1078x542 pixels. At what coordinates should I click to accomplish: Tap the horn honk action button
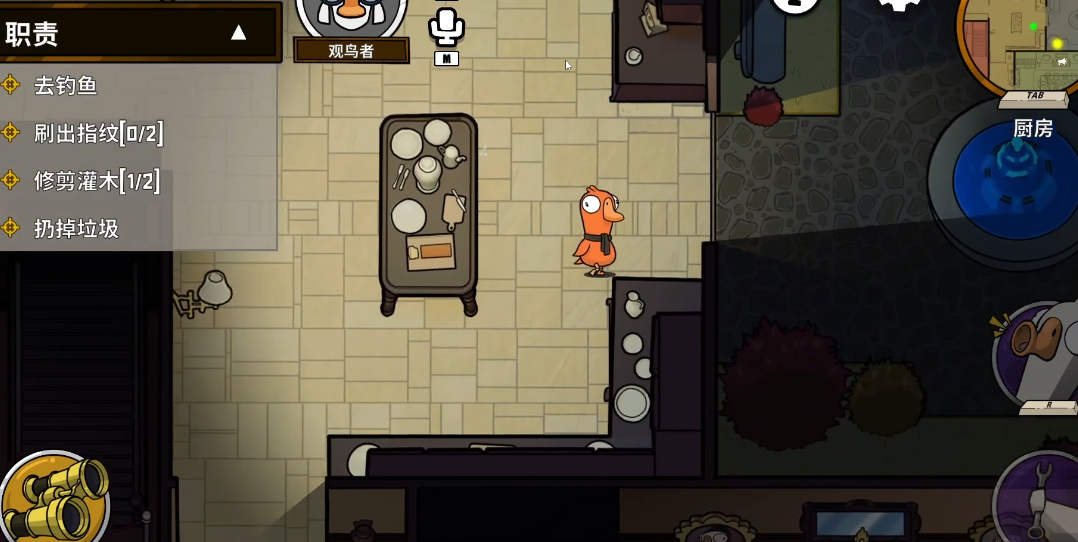(1038, 352)
